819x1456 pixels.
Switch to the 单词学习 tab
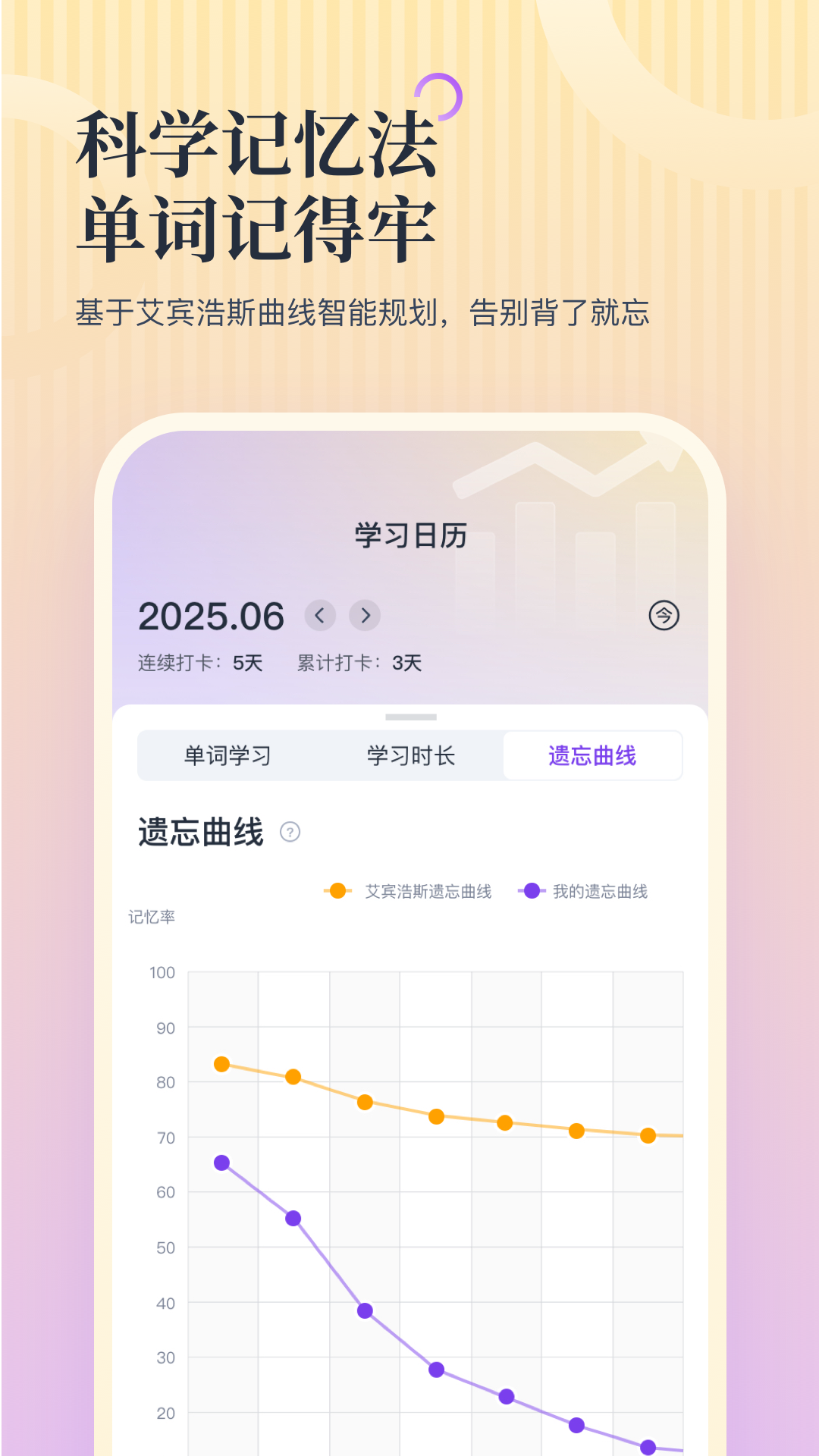pyautogui.click(x=226, y=755)
